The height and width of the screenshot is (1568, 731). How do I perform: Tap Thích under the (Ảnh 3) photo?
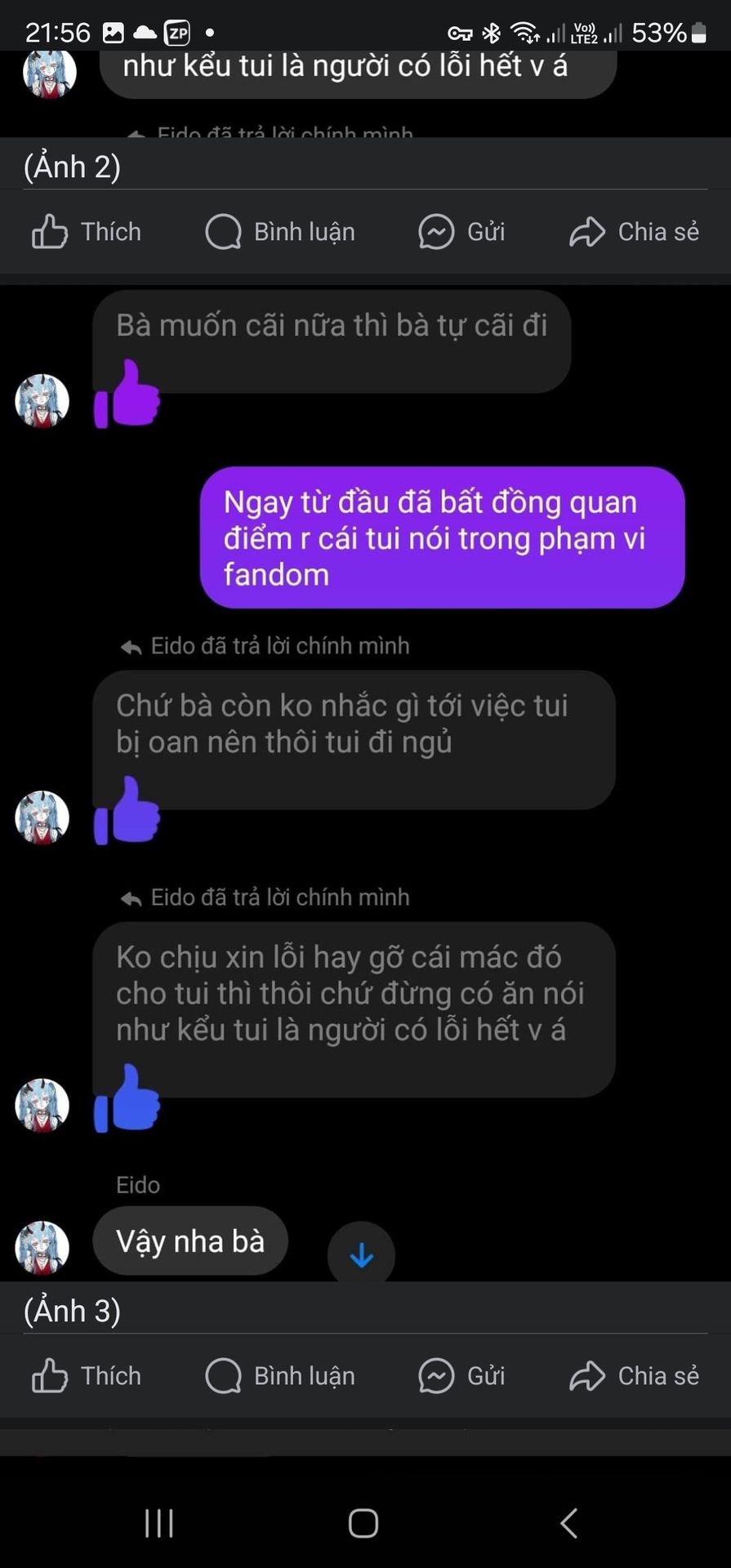[x=87, y=1376]
